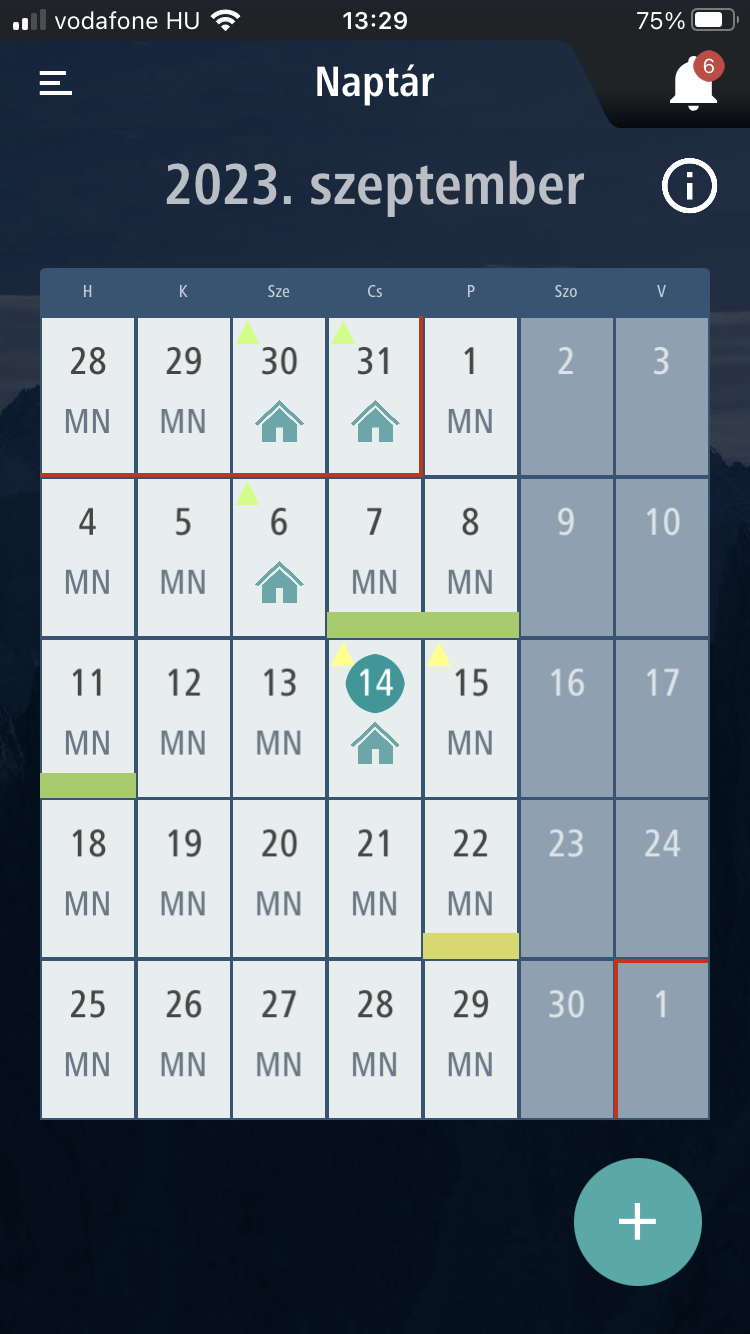750x1334 pixels.
Task: Select Thursday August 31
Action: (x=375, y=395)
